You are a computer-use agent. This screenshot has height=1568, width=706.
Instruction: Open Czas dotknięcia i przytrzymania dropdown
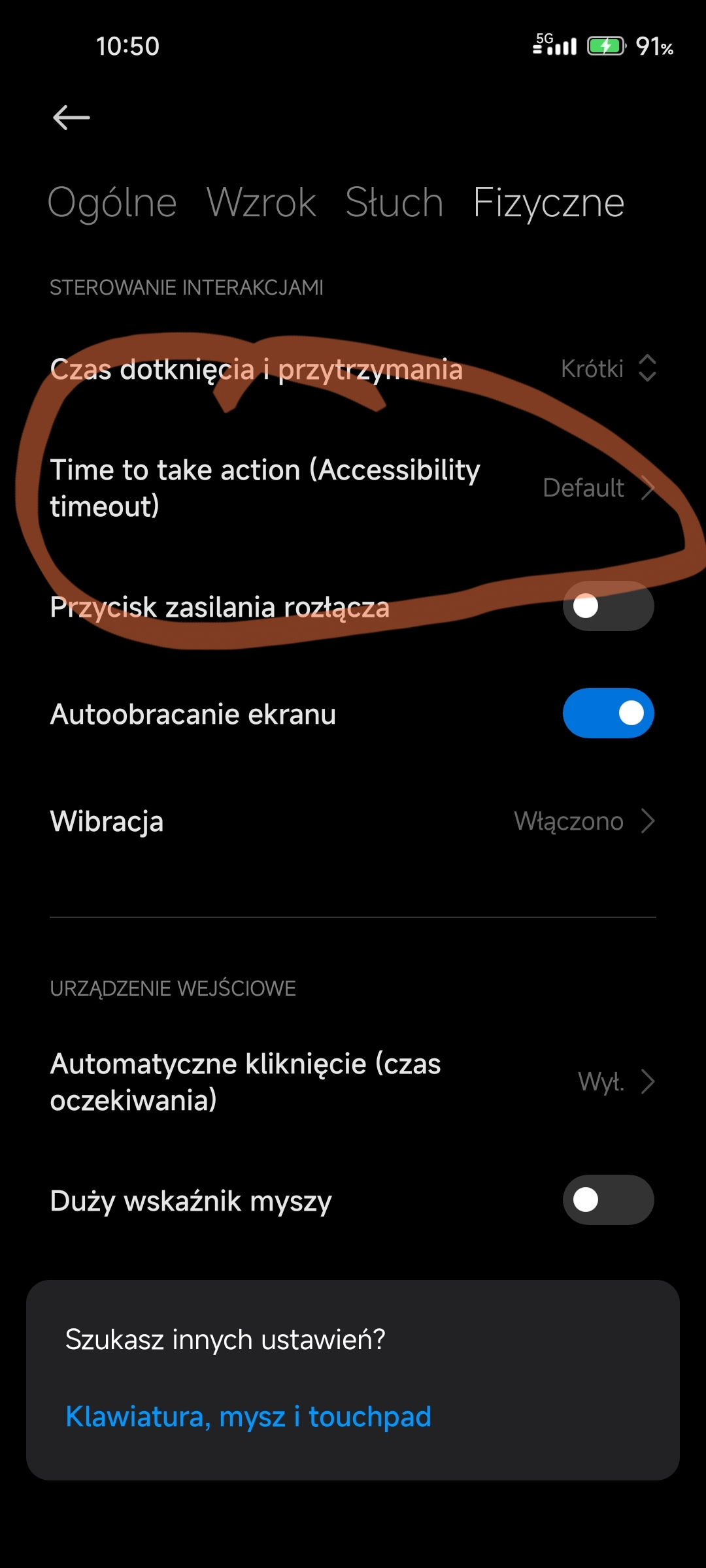(x=608, y=368)
